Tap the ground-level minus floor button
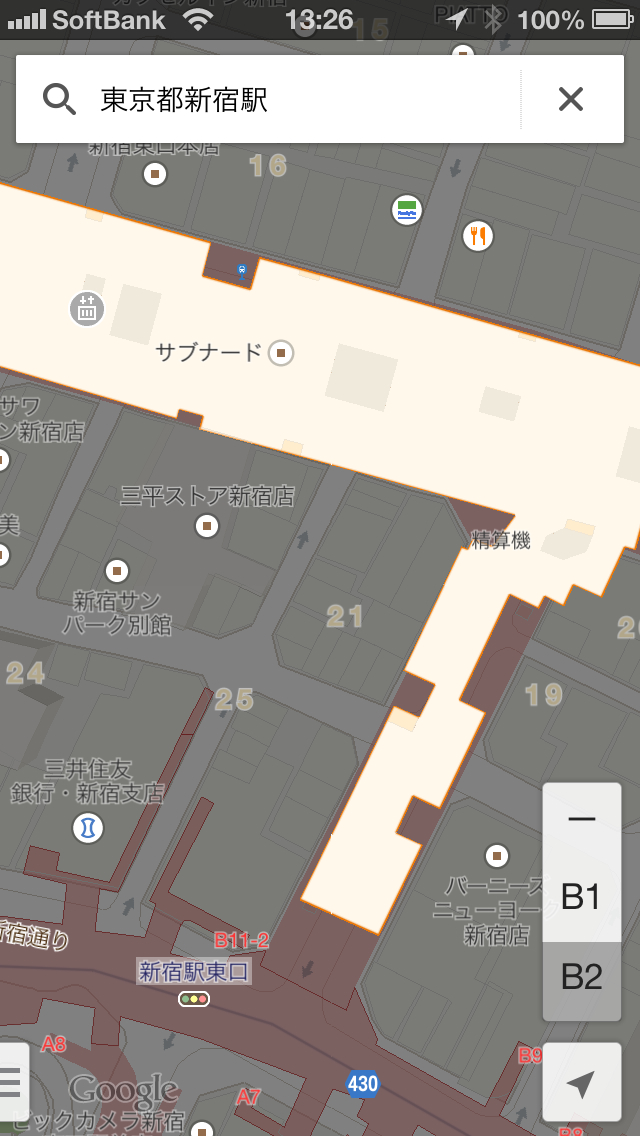 (x=581, y=819)
